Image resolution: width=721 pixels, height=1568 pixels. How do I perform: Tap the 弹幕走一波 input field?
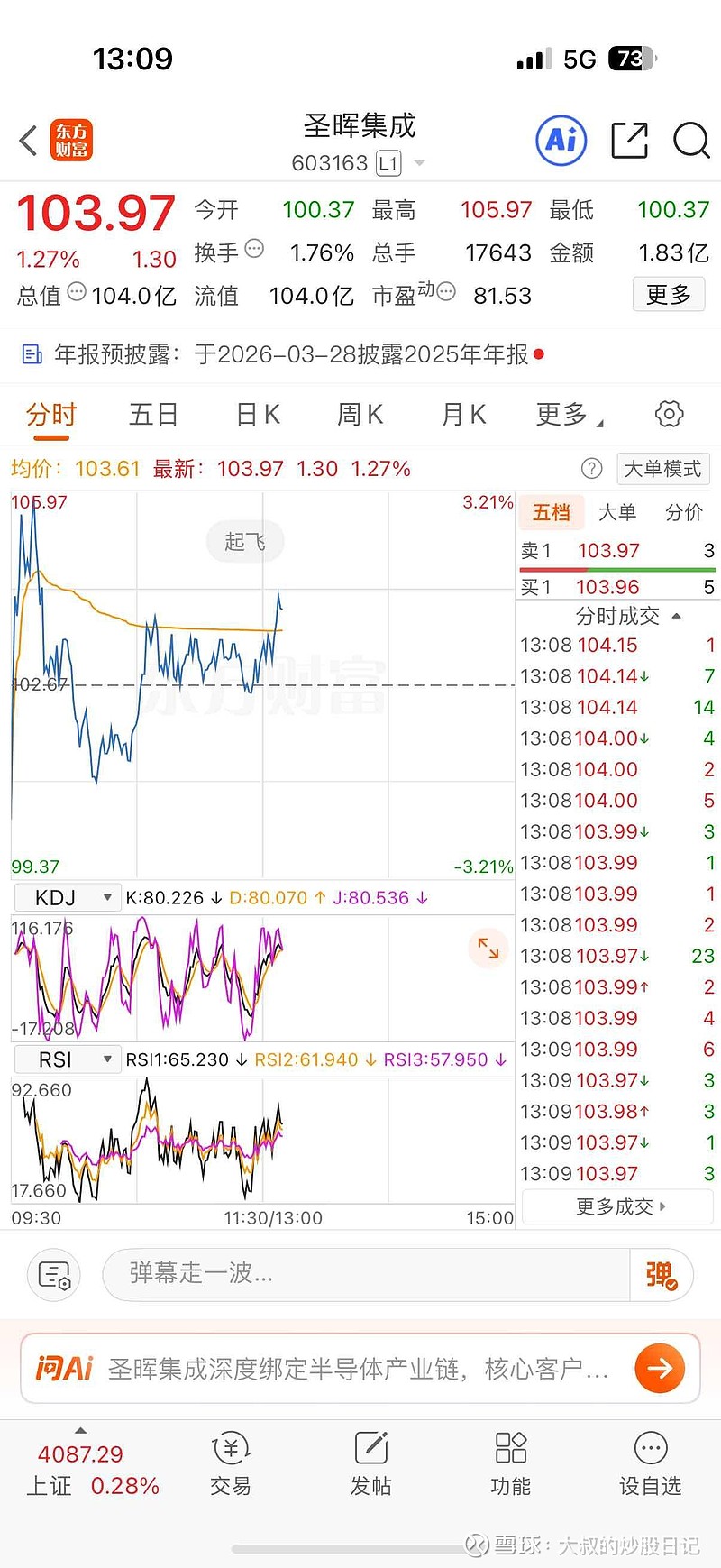(360, 1275)
